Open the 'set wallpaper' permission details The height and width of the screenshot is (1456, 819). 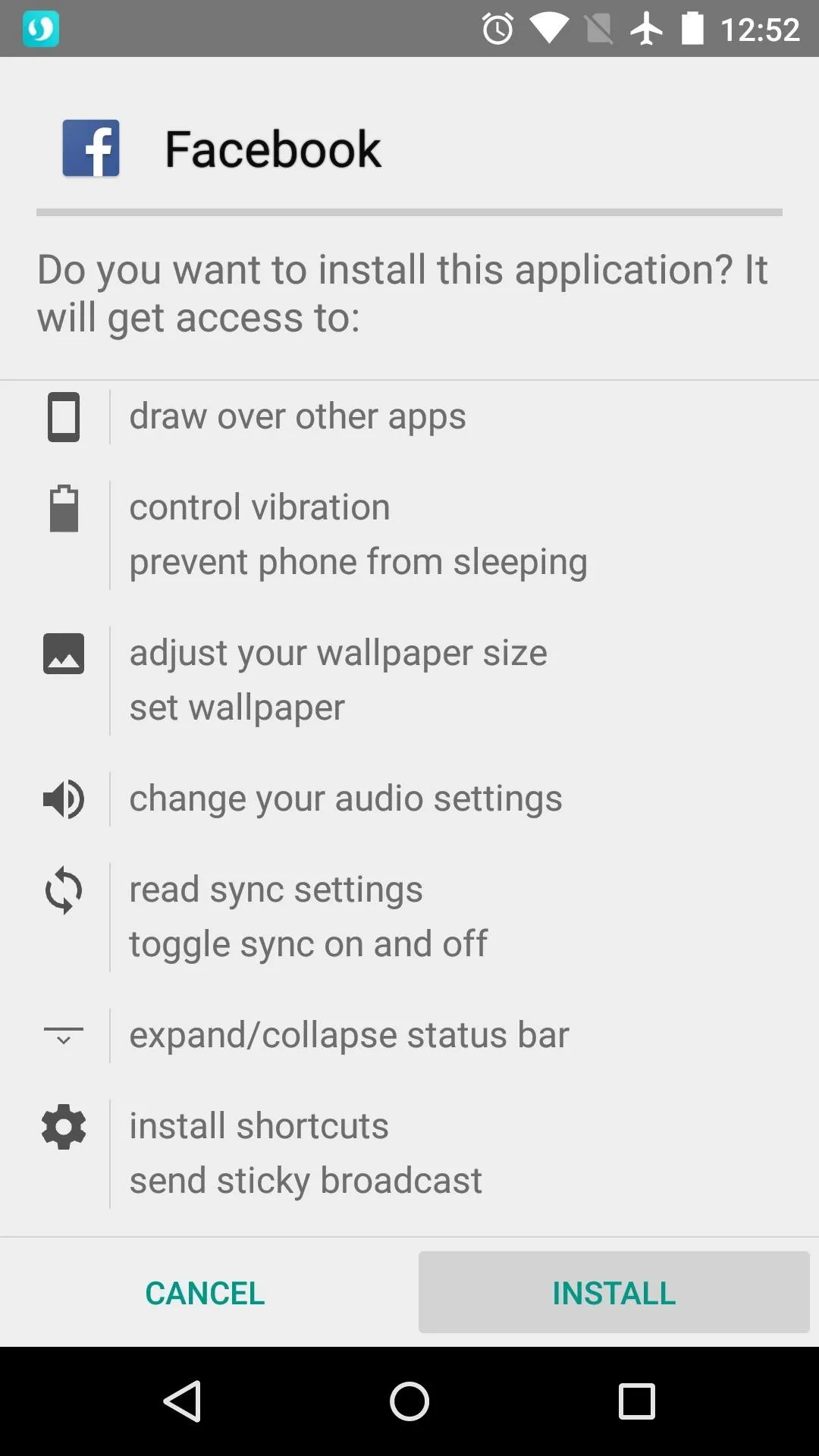(237, 708)
